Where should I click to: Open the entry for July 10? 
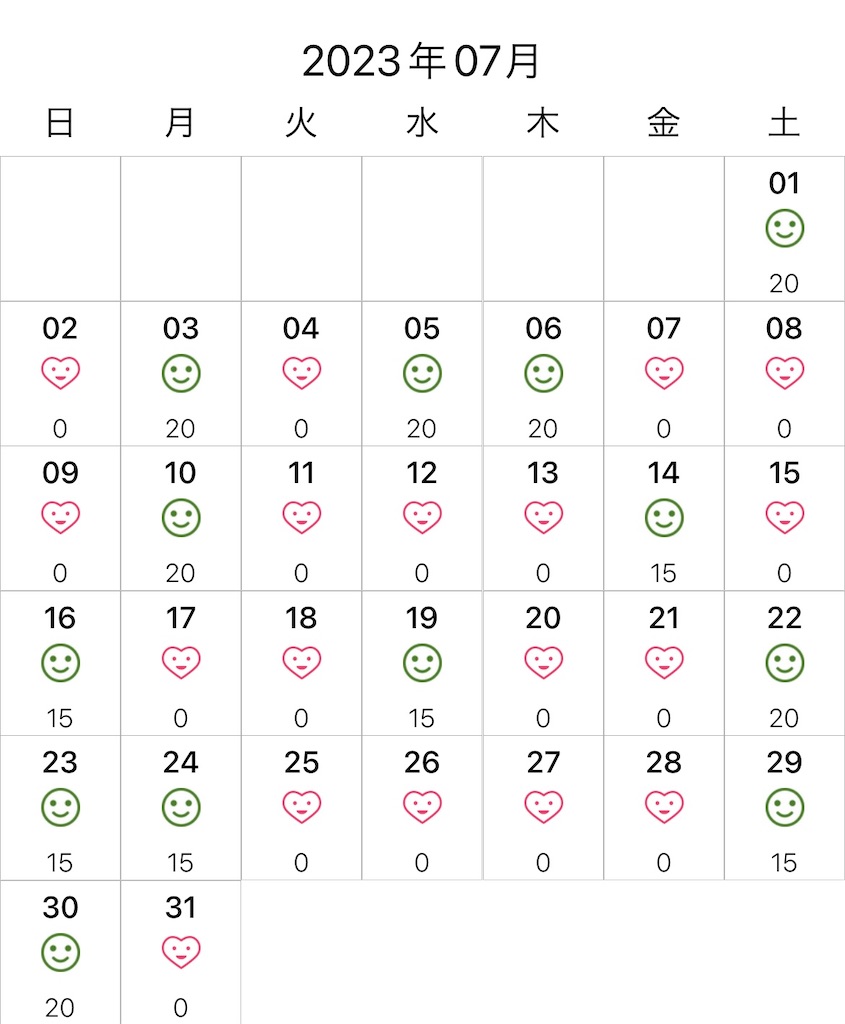tap(181, 518)
